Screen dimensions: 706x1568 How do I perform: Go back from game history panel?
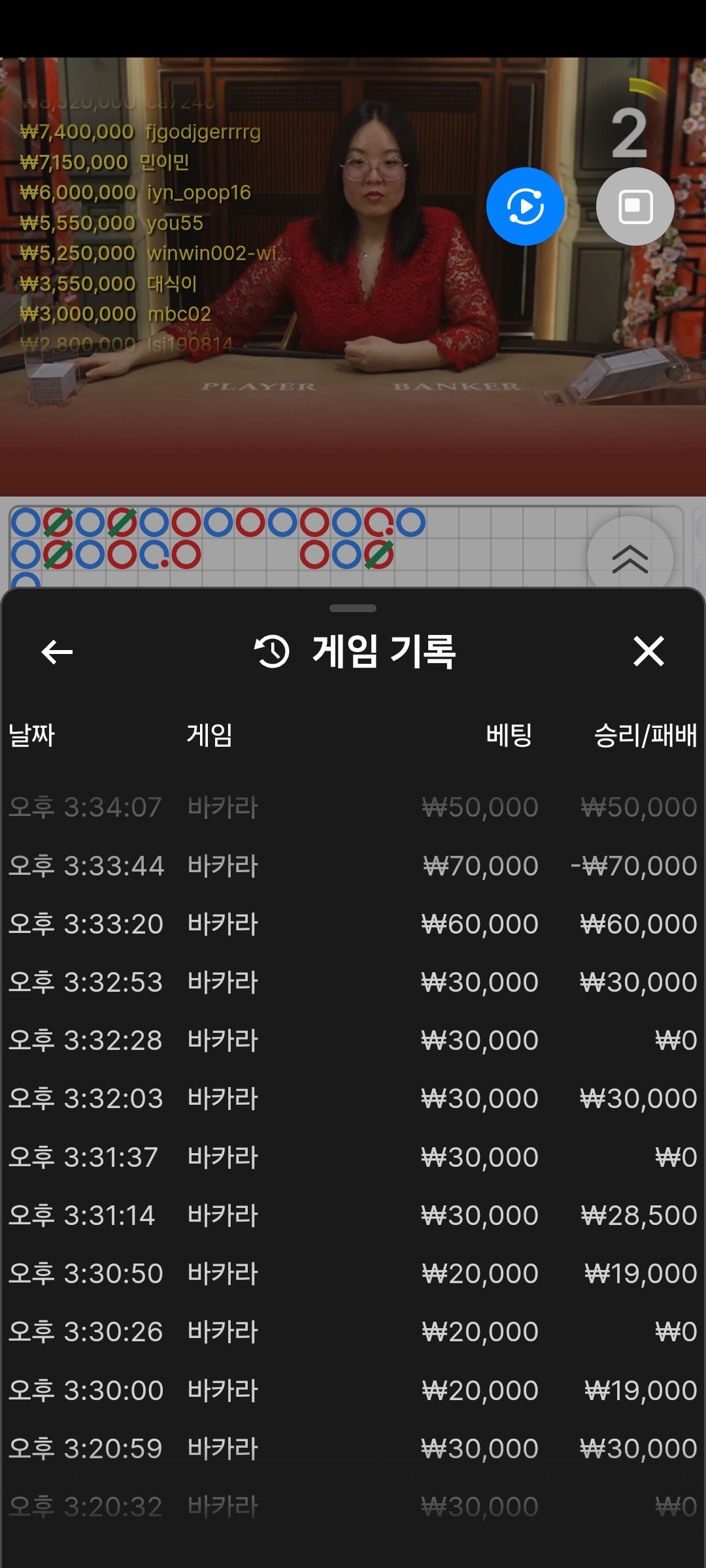pyautogui.click(x=57, y=651)
